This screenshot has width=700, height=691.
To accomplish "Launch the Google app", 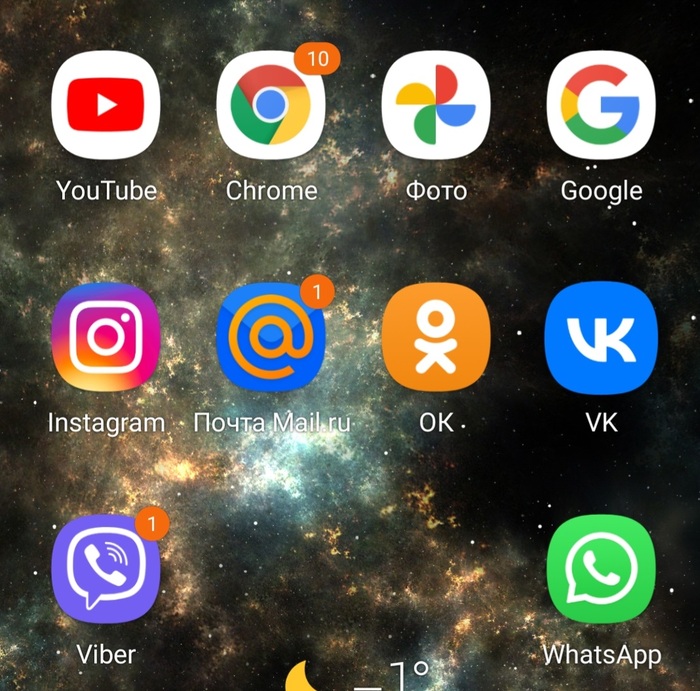I will (x=601, y=105).
